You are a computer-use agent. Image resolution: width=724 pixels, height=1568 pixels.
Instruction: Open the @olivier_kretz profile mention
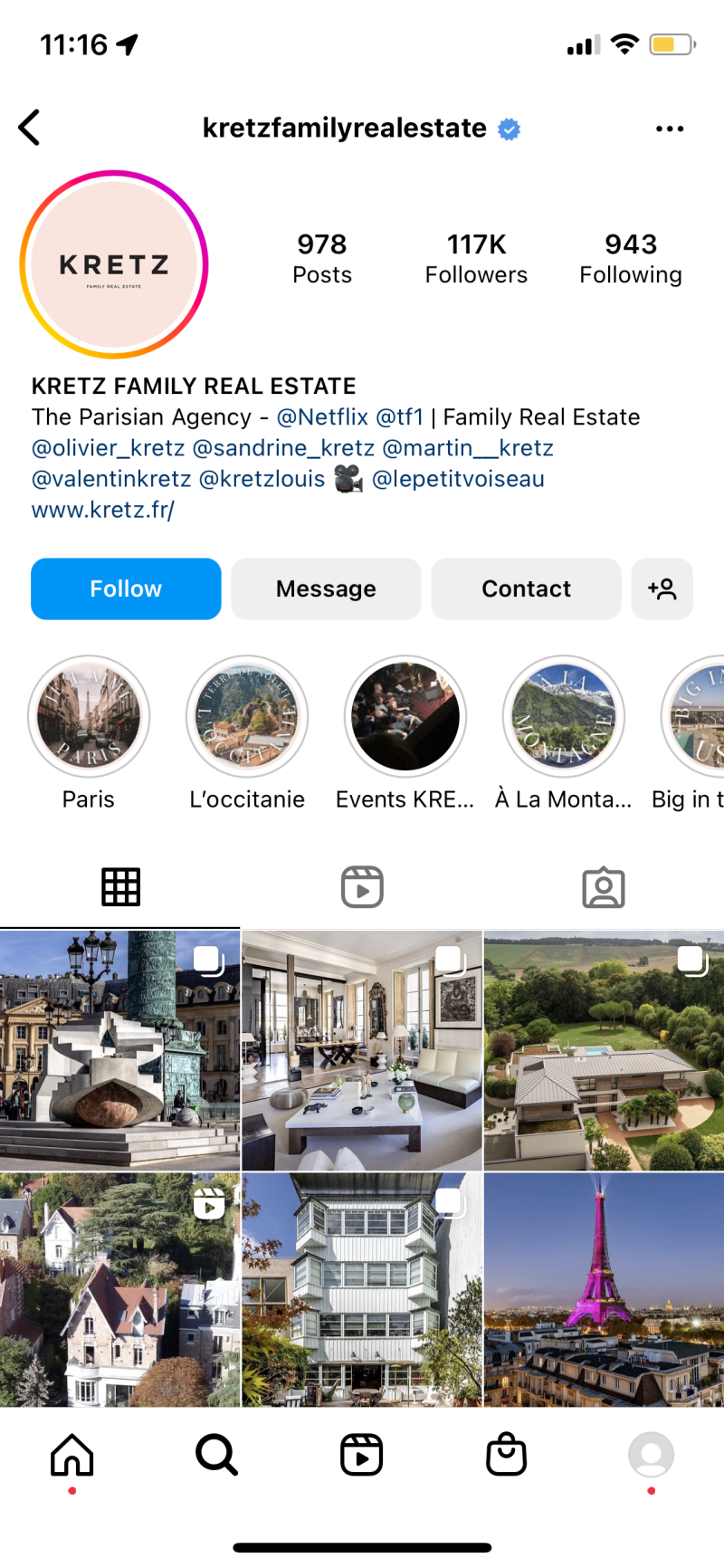109,448
